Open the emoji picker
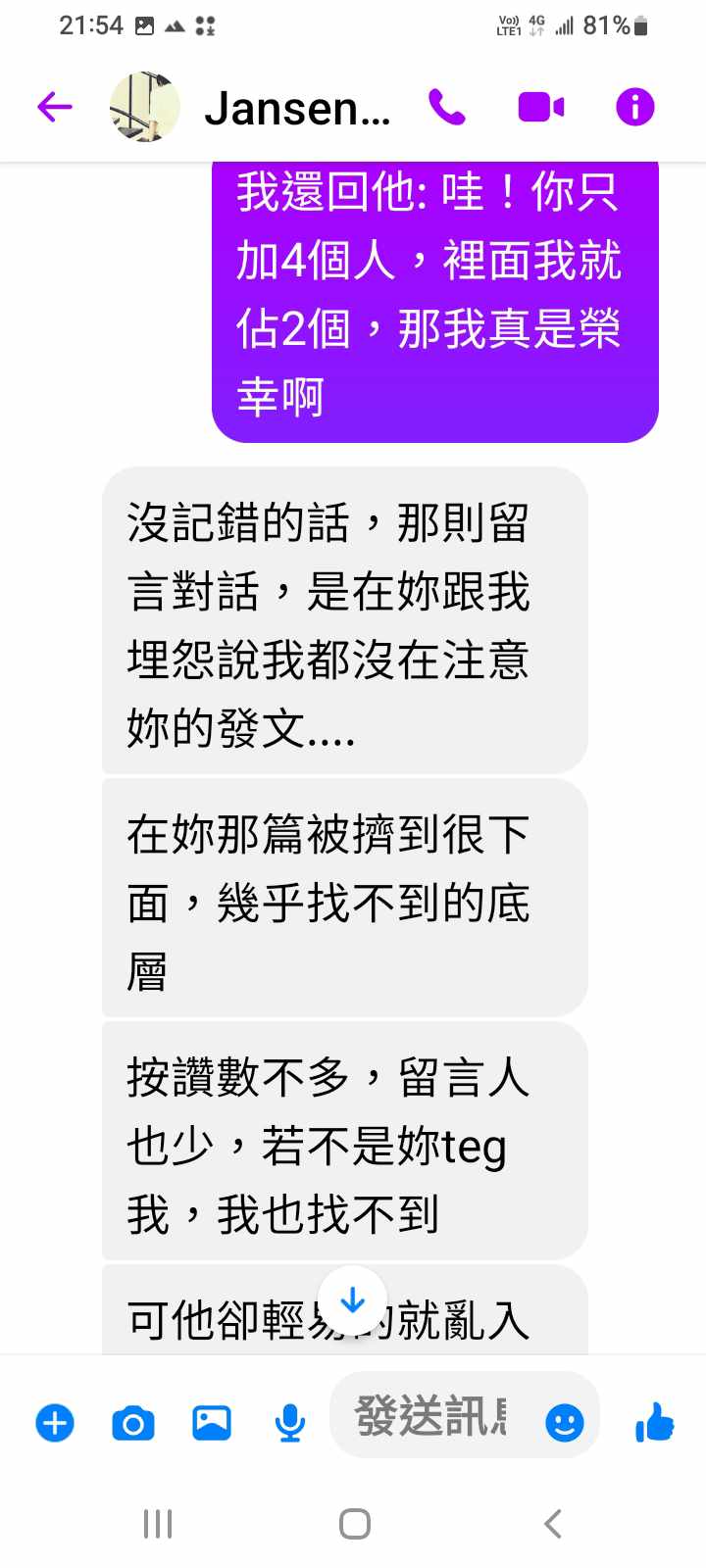 (565, 1422)
